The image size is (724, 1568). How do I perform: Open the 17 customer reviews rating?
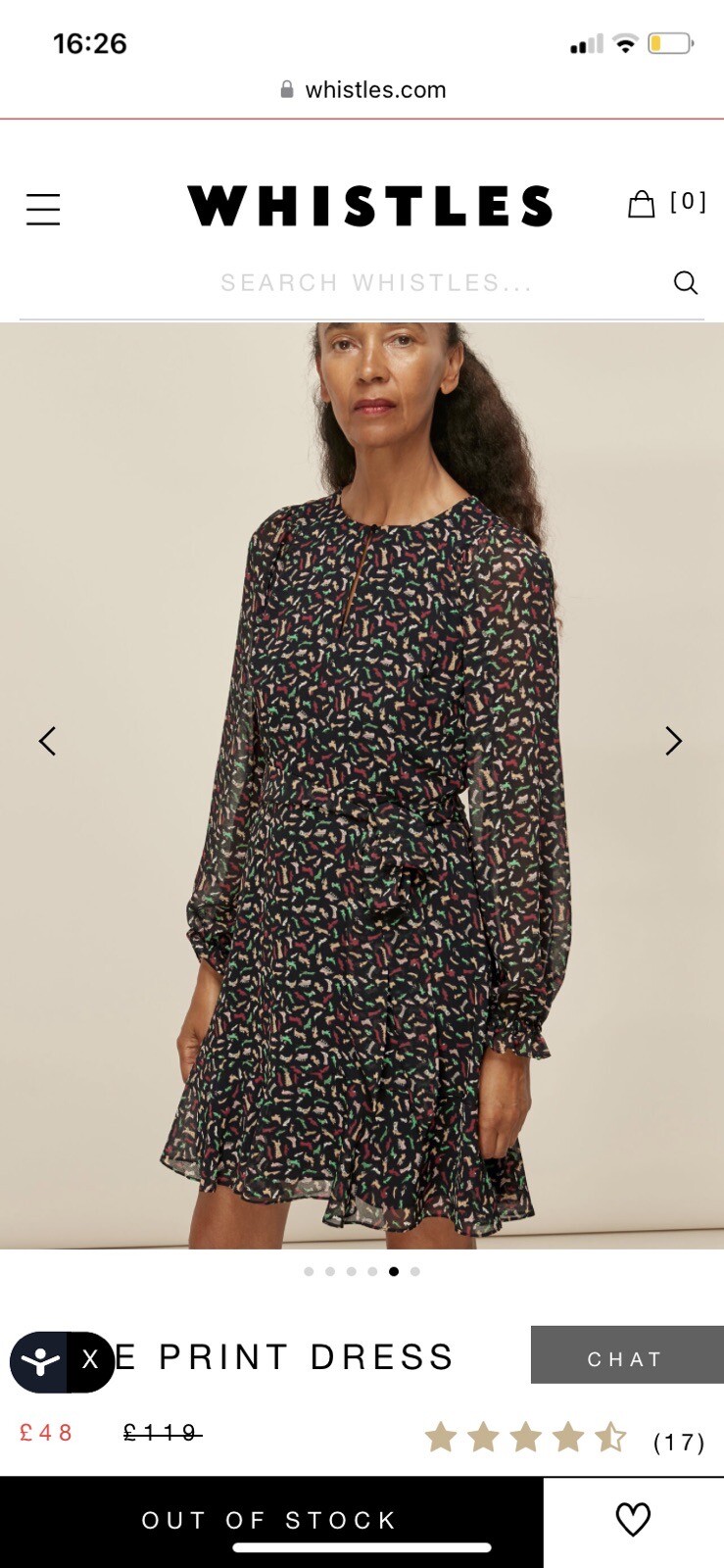coord(565,1439)
